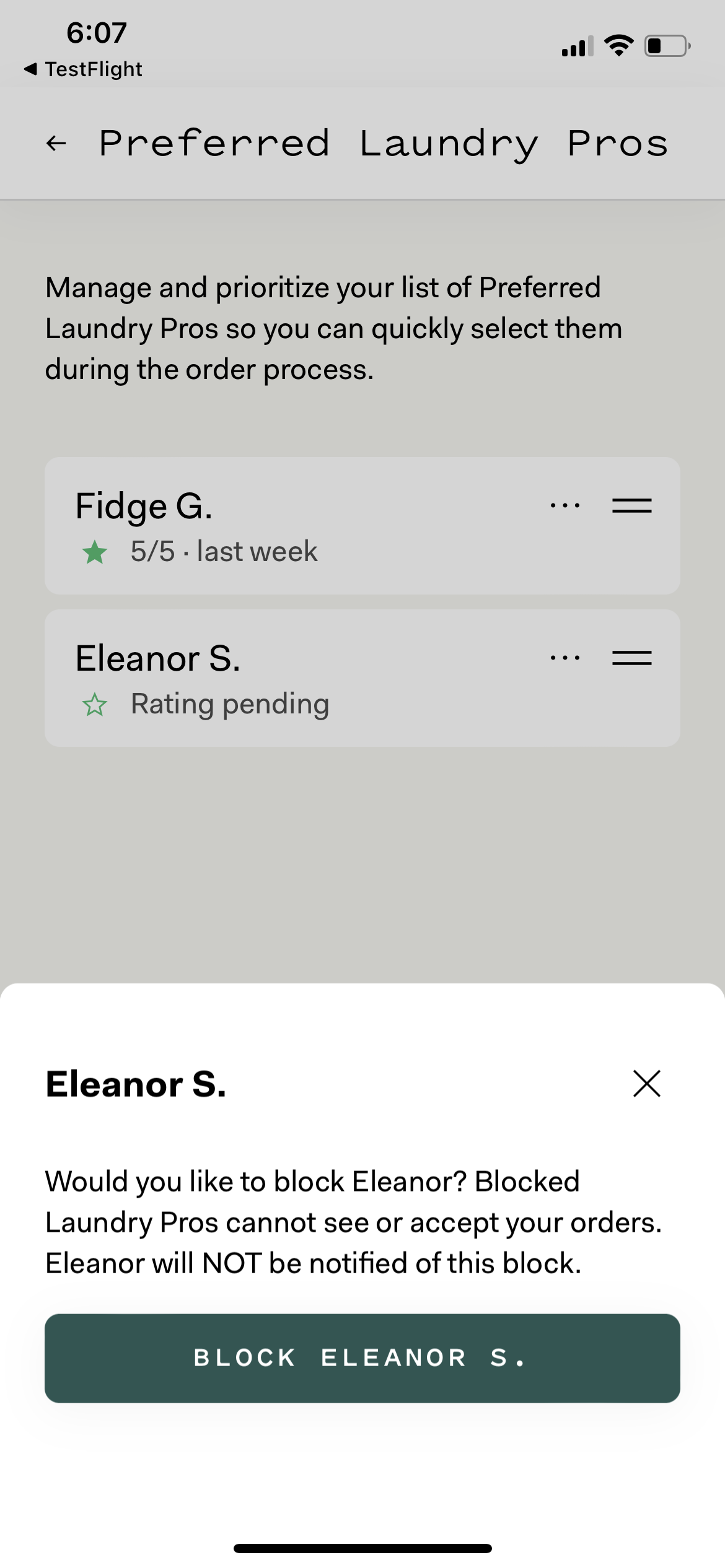725x1568 pixels.
Task: Return to TestFlight via the status bar link
Action: (83, 69)
